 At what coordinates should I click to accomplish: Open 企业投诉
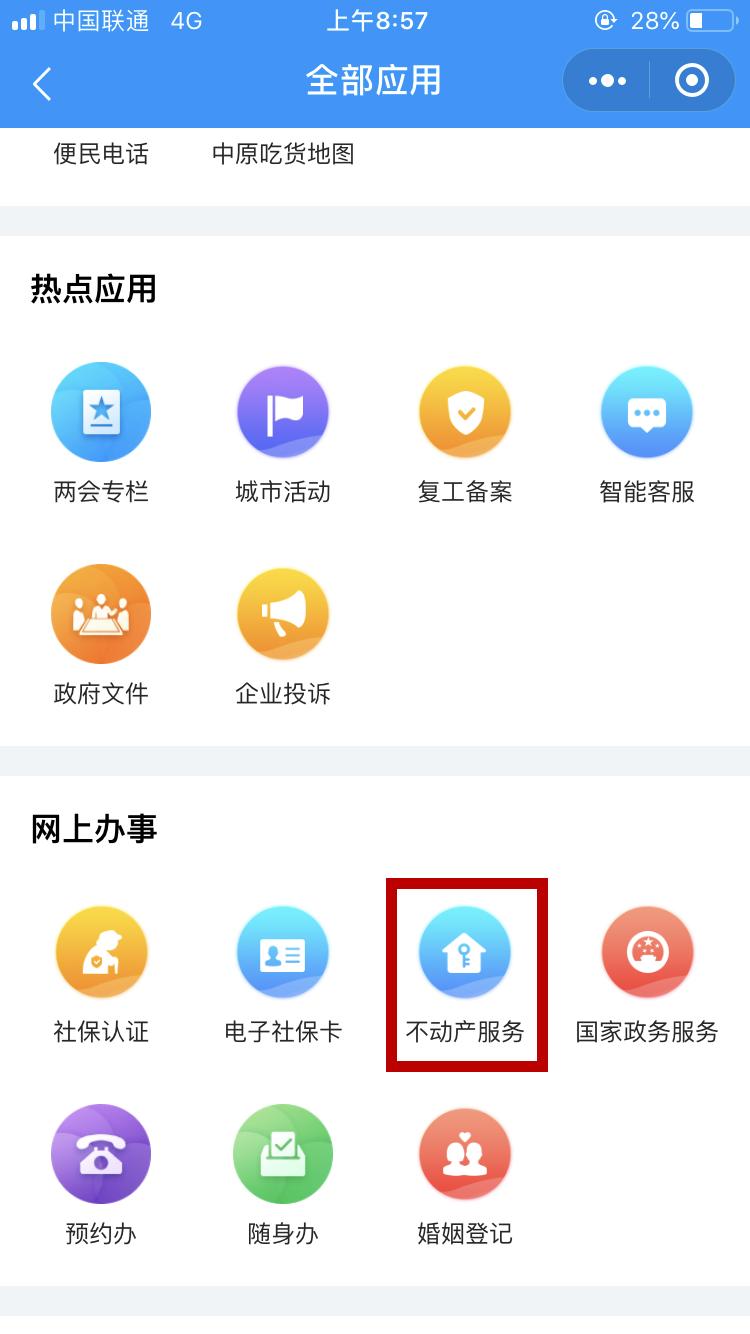coord(283,615)
